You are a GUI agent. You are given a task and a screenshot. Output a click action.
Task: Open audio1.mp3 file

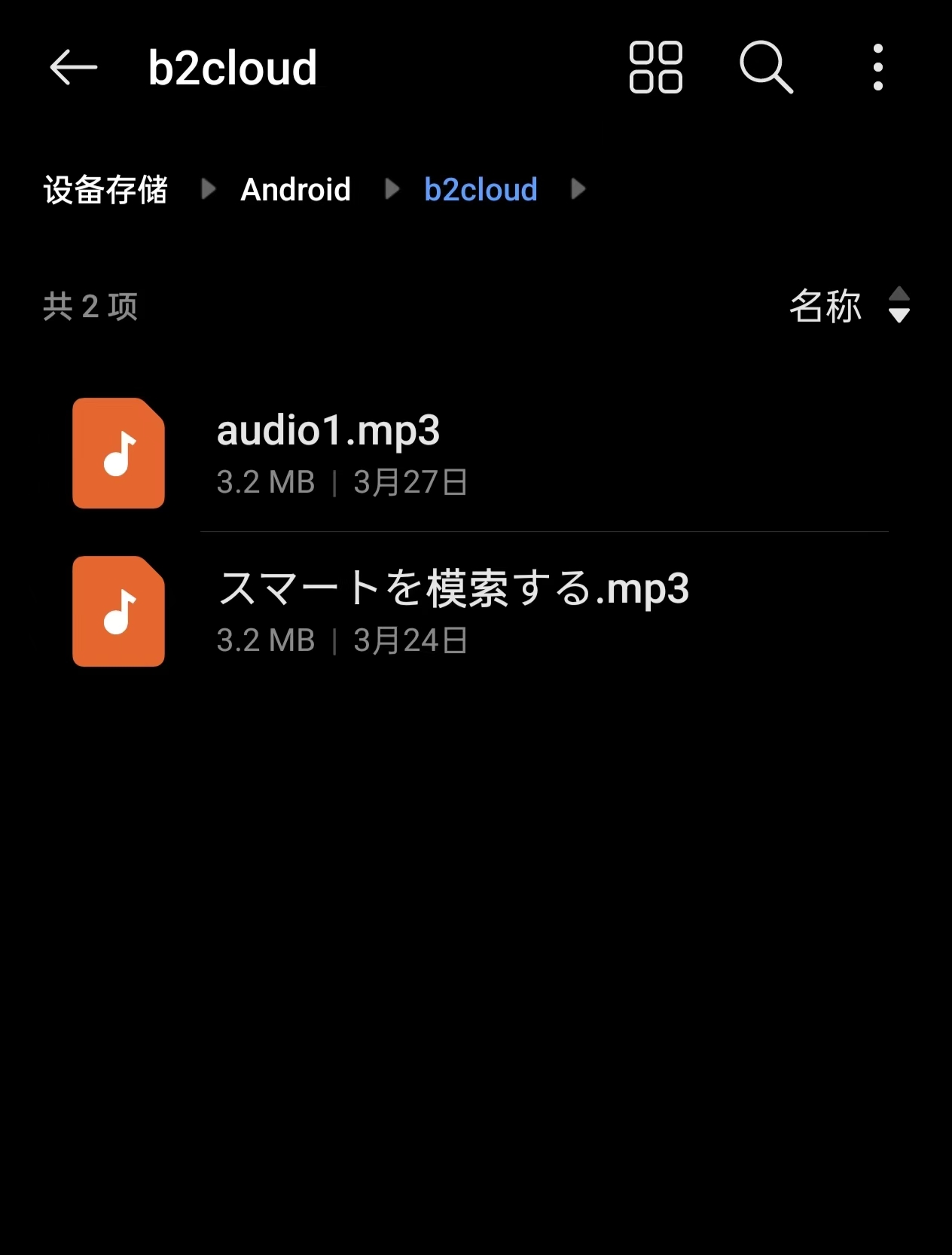click(328, 453)
